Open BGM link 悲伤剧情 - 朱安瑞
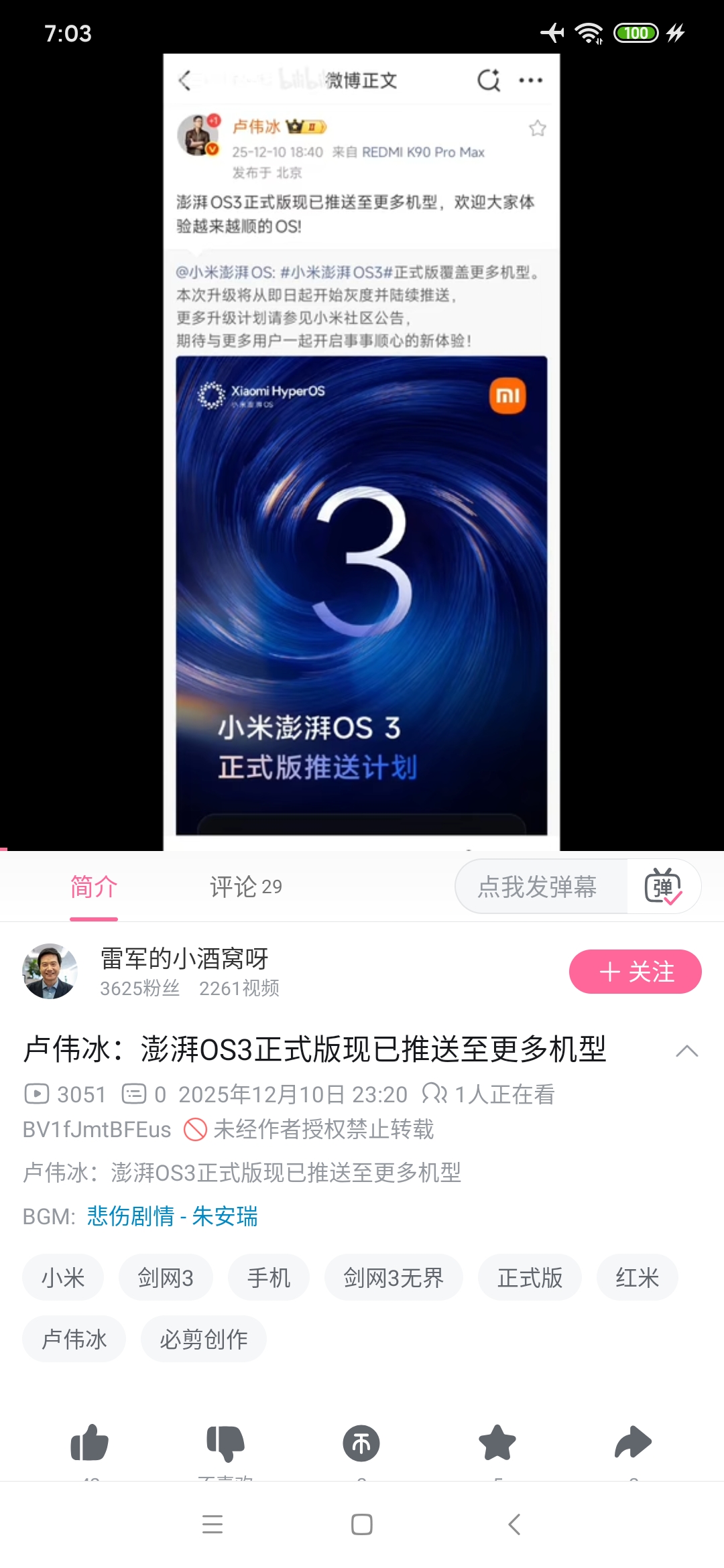Screen dimensions: 724x1568 [x=172, y=1216]
